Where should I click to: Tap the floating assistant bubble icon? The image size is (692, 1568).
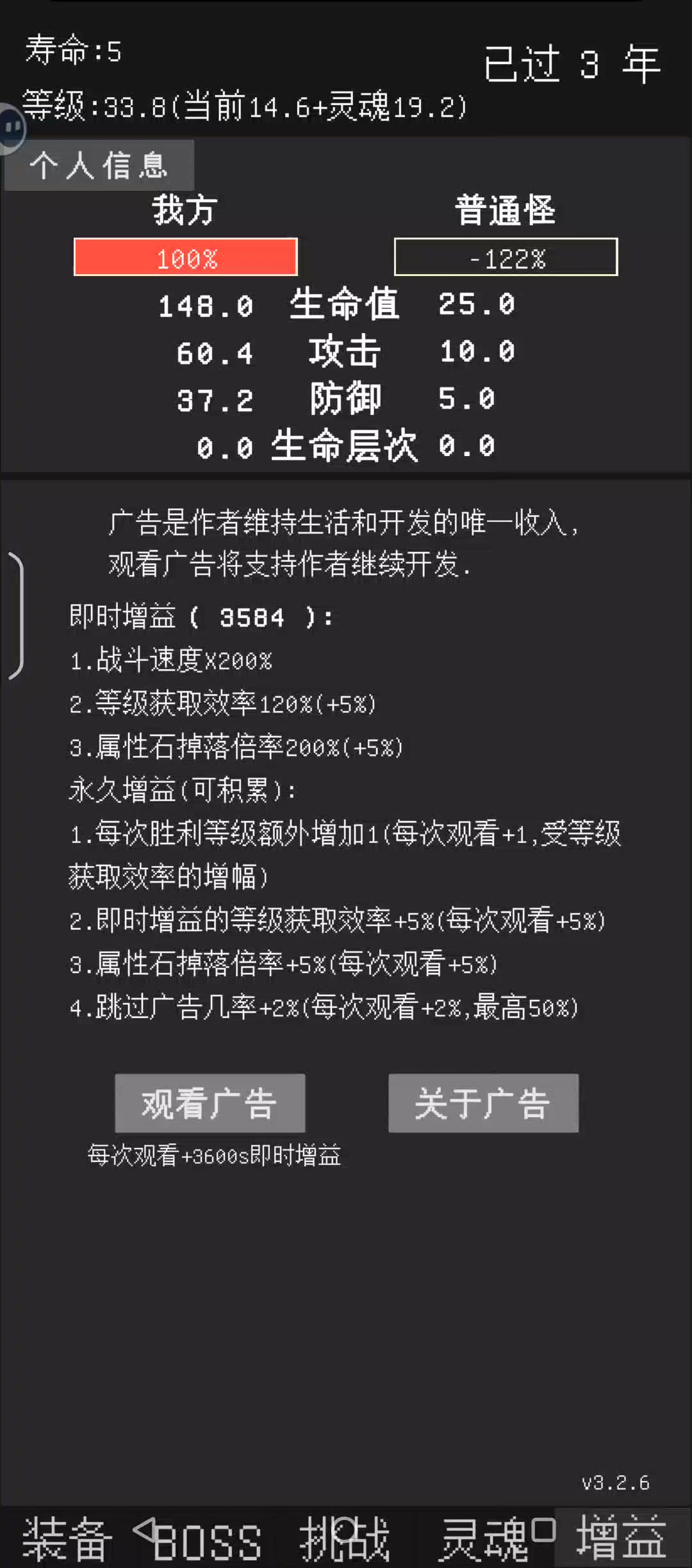(12, 128)
